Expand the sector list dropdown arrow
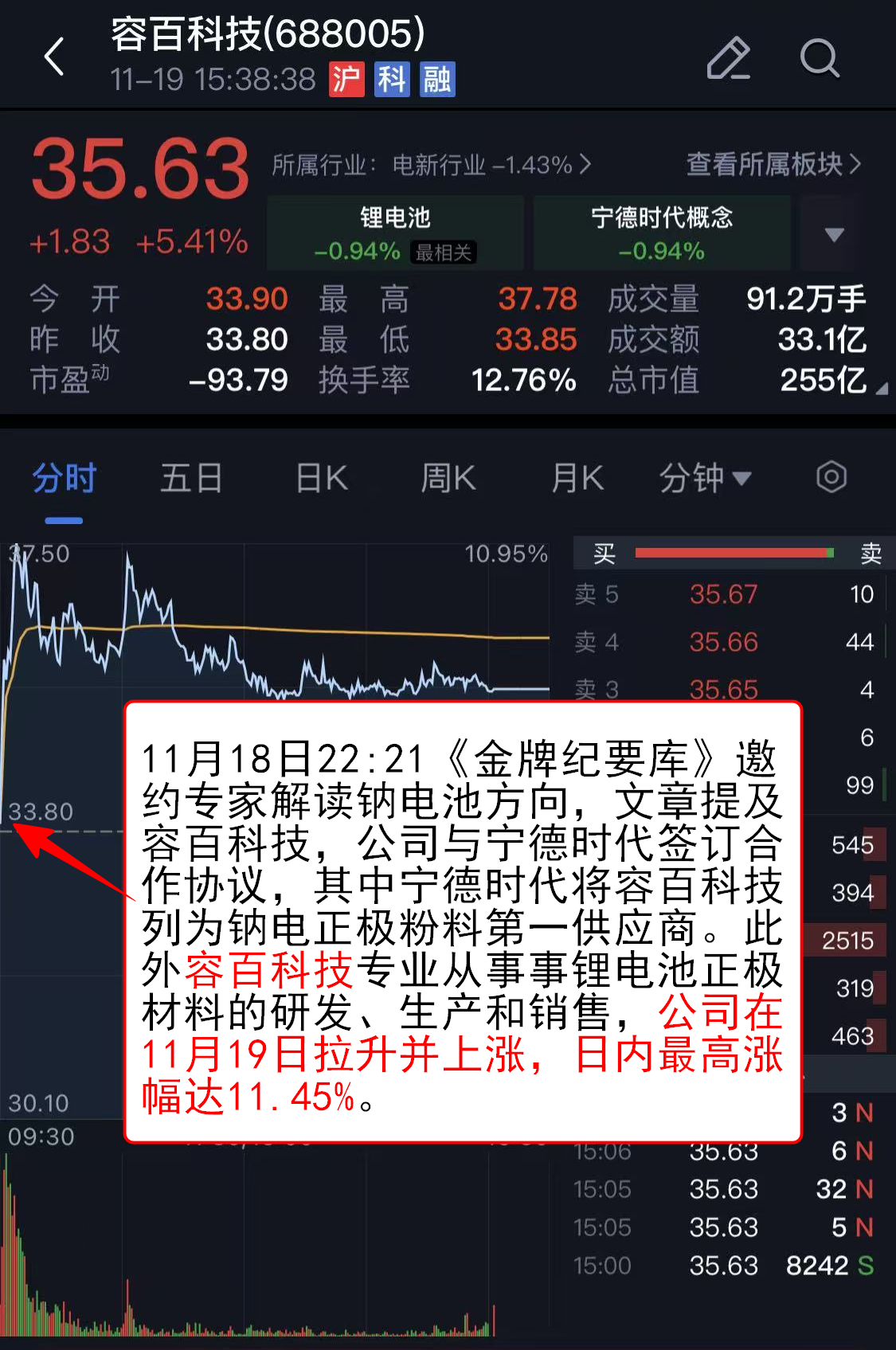Screen dimensions: 896x1350 tap(834, 234)
